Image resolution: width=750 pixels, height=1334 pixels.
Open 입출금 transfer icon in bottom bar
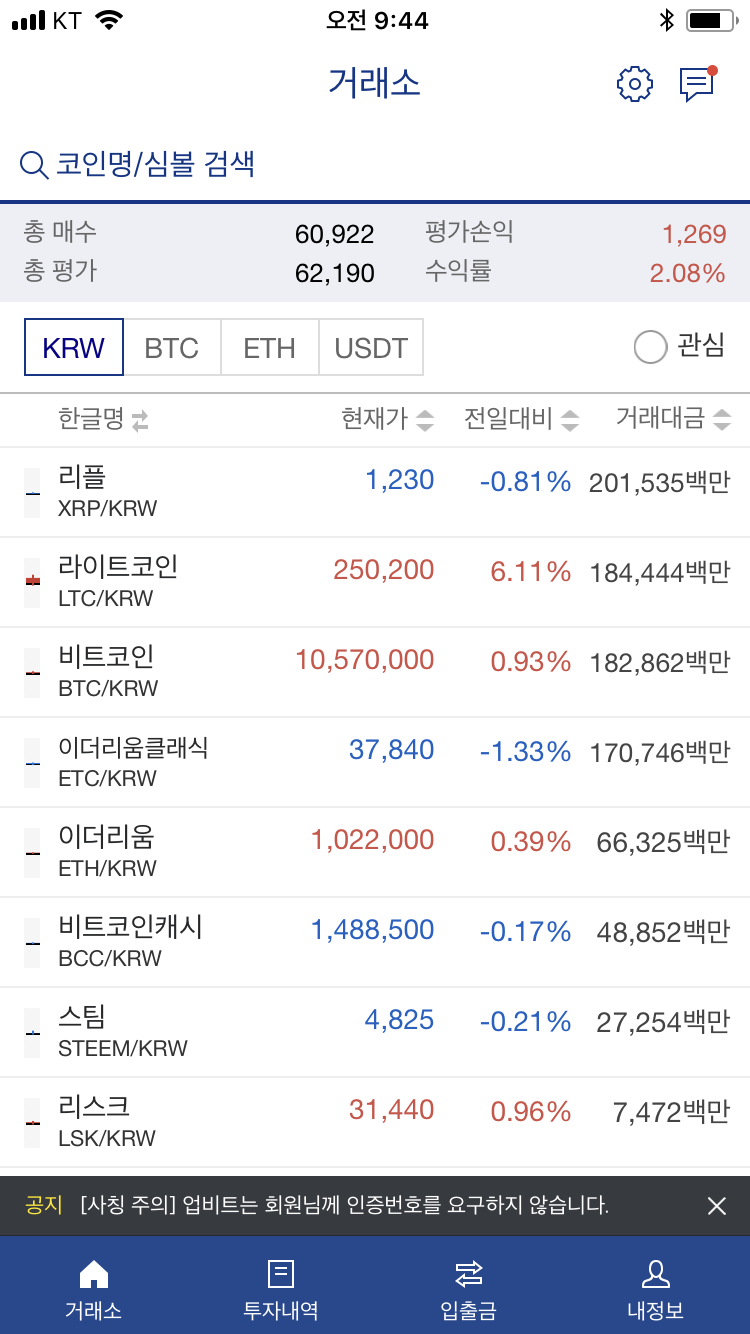tap(468, 1285)
